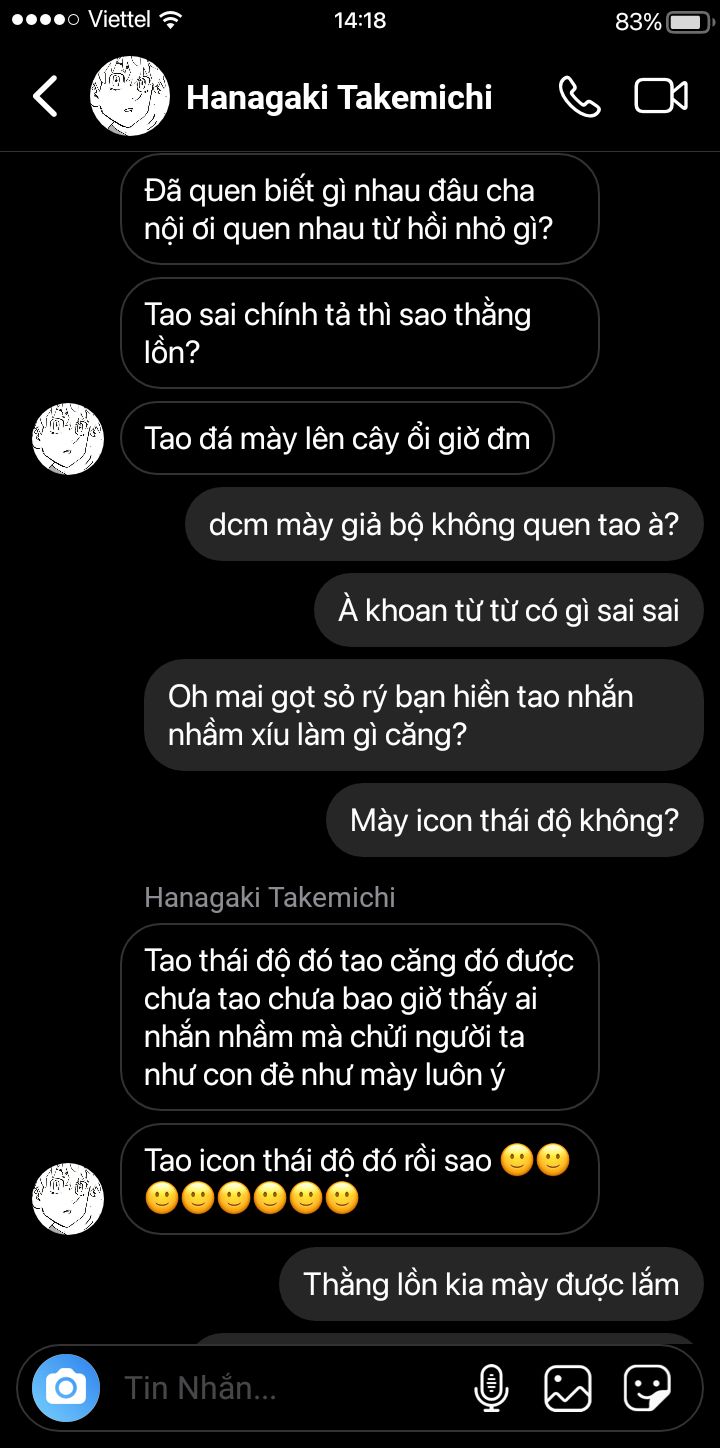Choose a photo from gallery

567,1388
